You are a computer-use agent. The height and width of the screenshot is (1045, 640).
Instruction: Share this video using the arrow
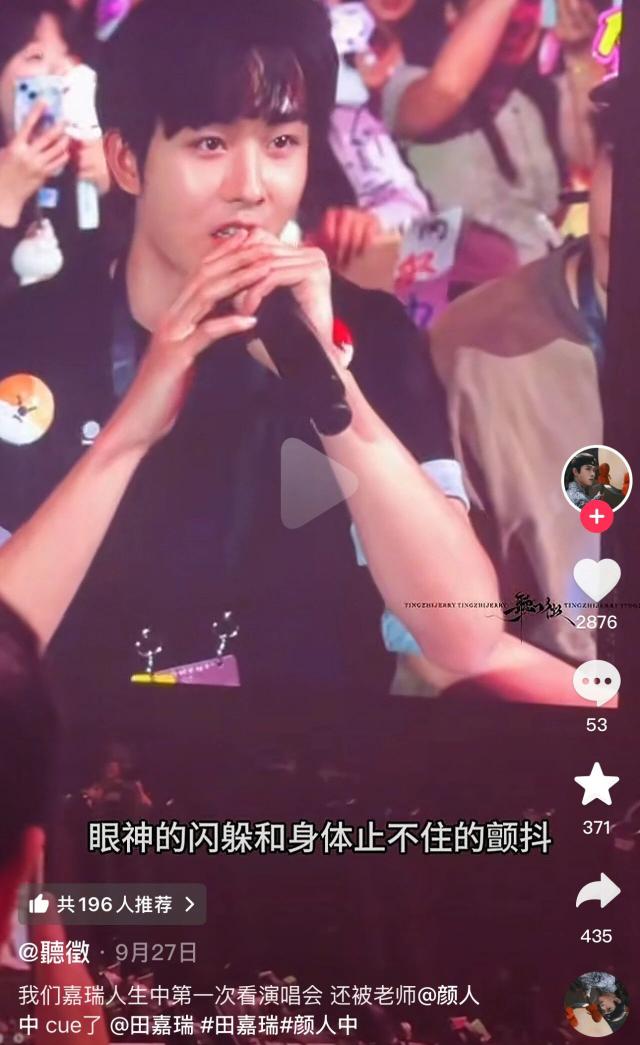click(x=596, y=891)
